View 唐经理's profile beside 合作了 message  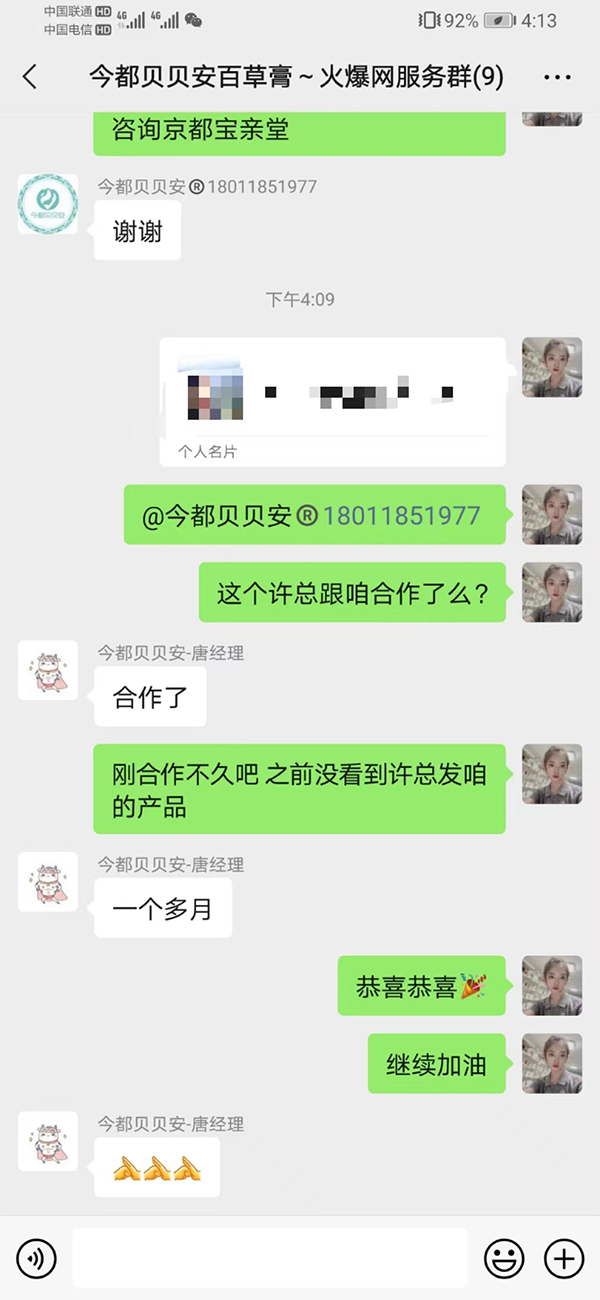[x=48, y=670]
